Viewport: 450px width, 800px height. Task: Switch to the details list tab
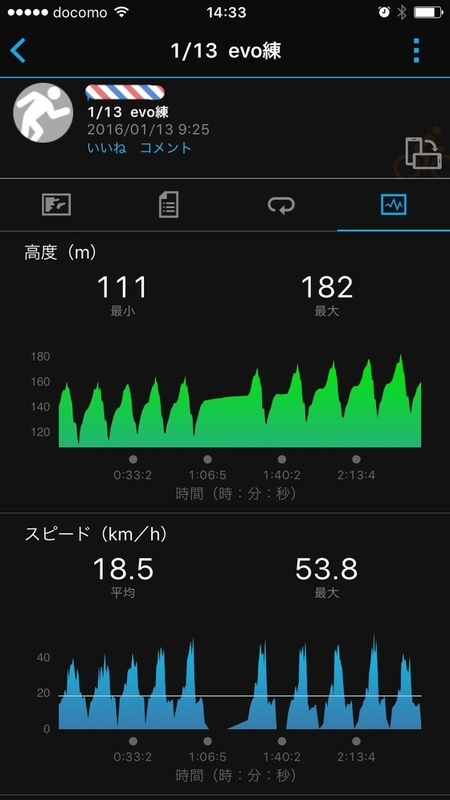tap(168, 205)
